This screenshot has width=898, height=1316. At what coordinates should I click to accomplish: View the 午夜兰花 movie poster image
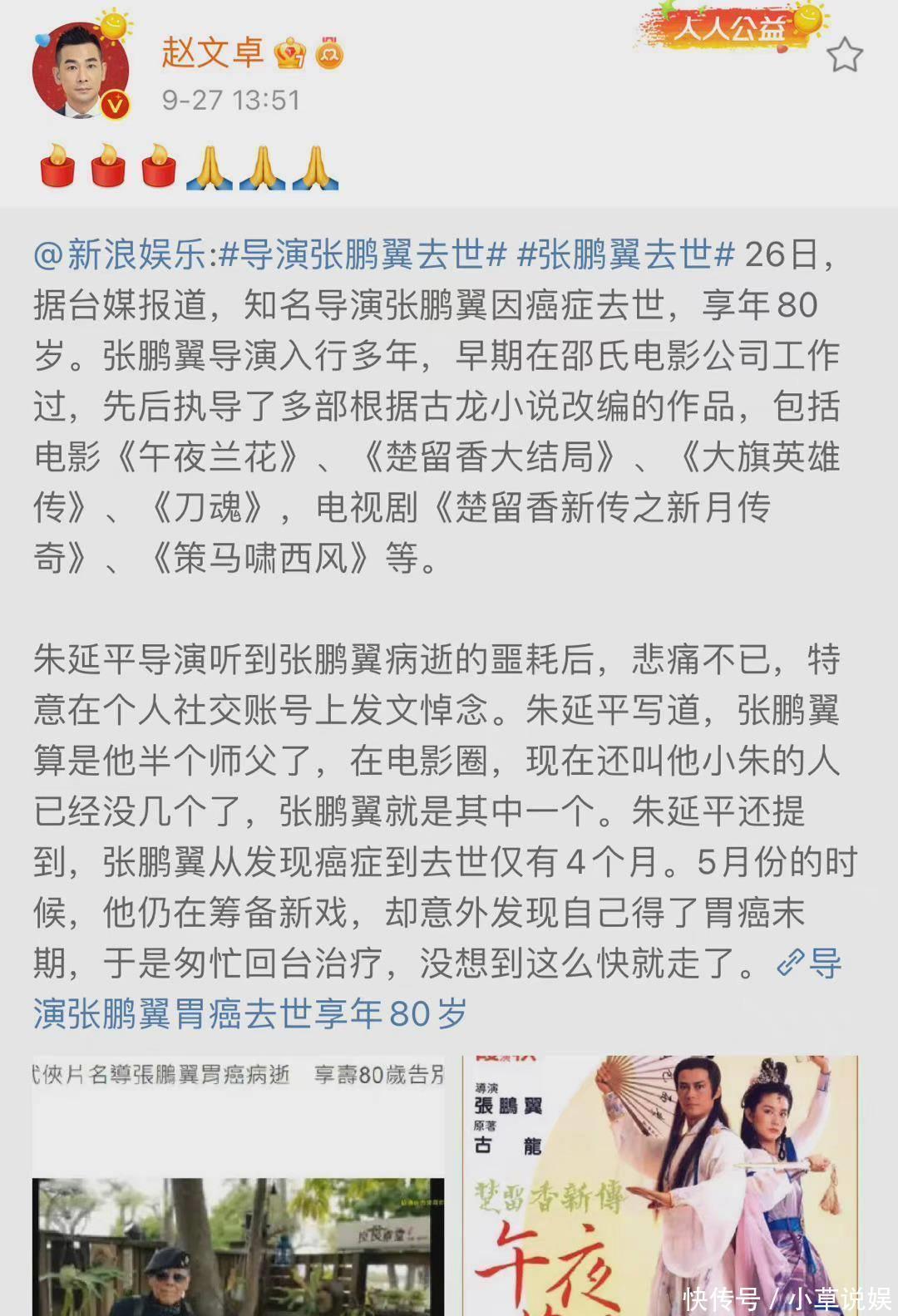(x=660, y=1186)
